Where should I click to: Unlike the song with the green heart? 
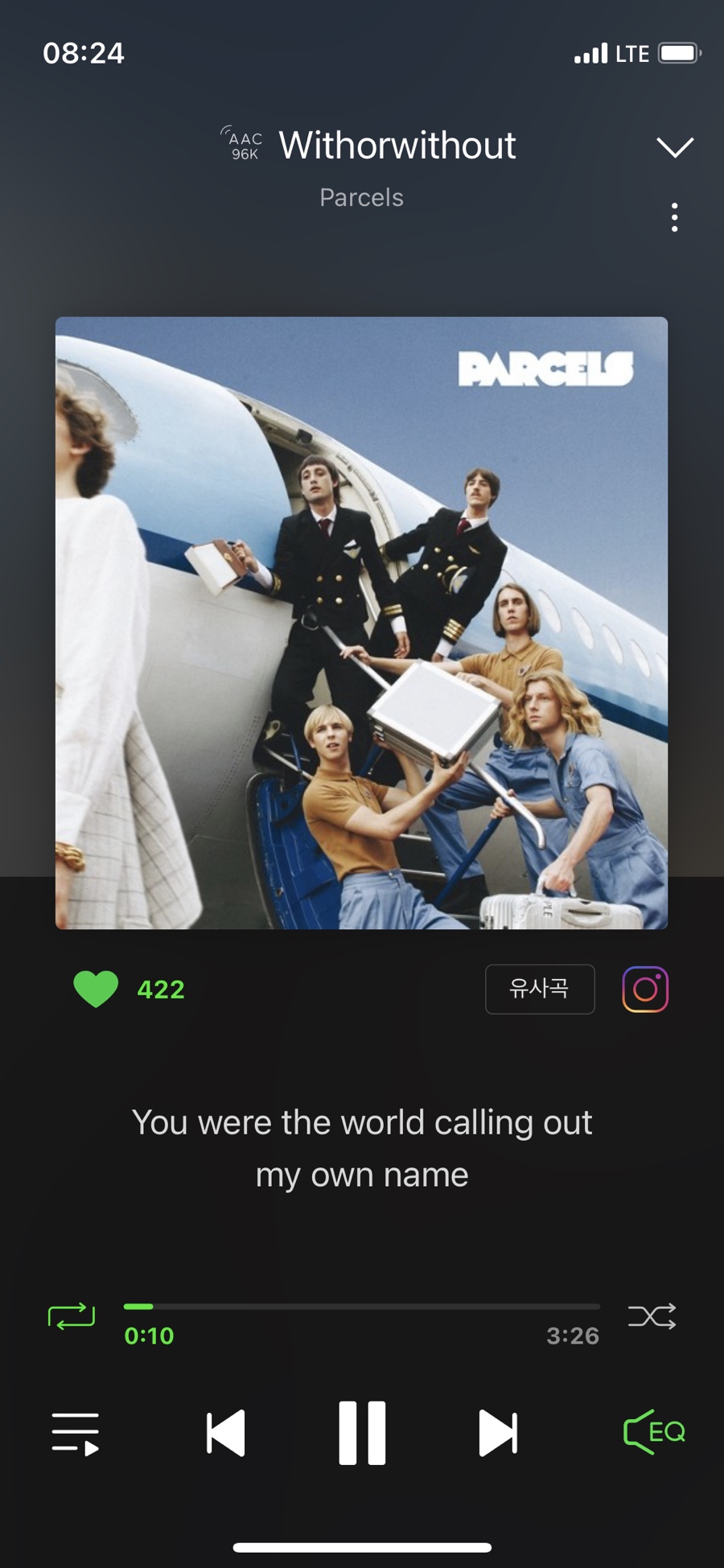click(96, 989)
